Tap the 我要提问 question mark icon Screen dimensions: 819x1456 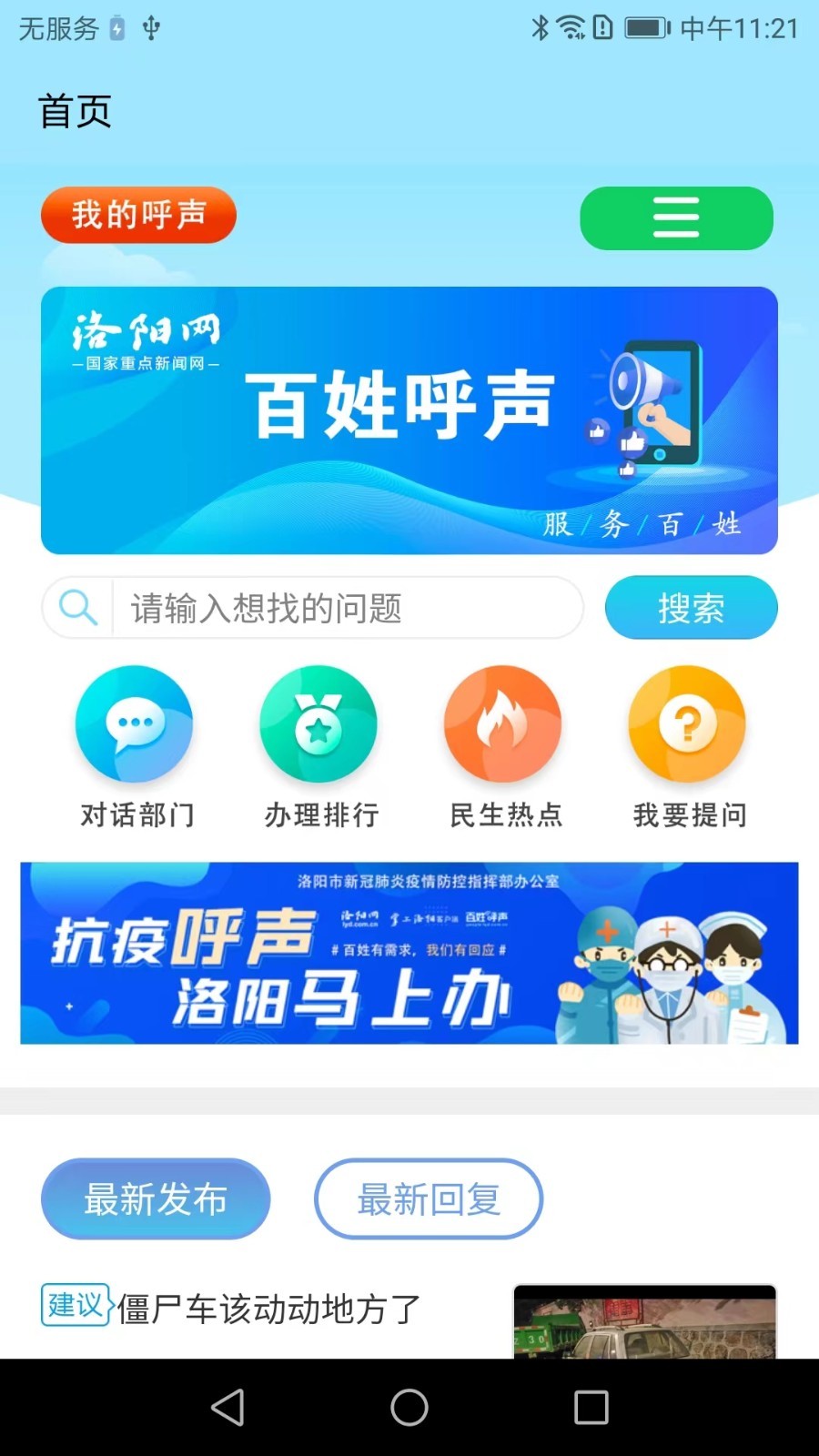click(687, 723)
